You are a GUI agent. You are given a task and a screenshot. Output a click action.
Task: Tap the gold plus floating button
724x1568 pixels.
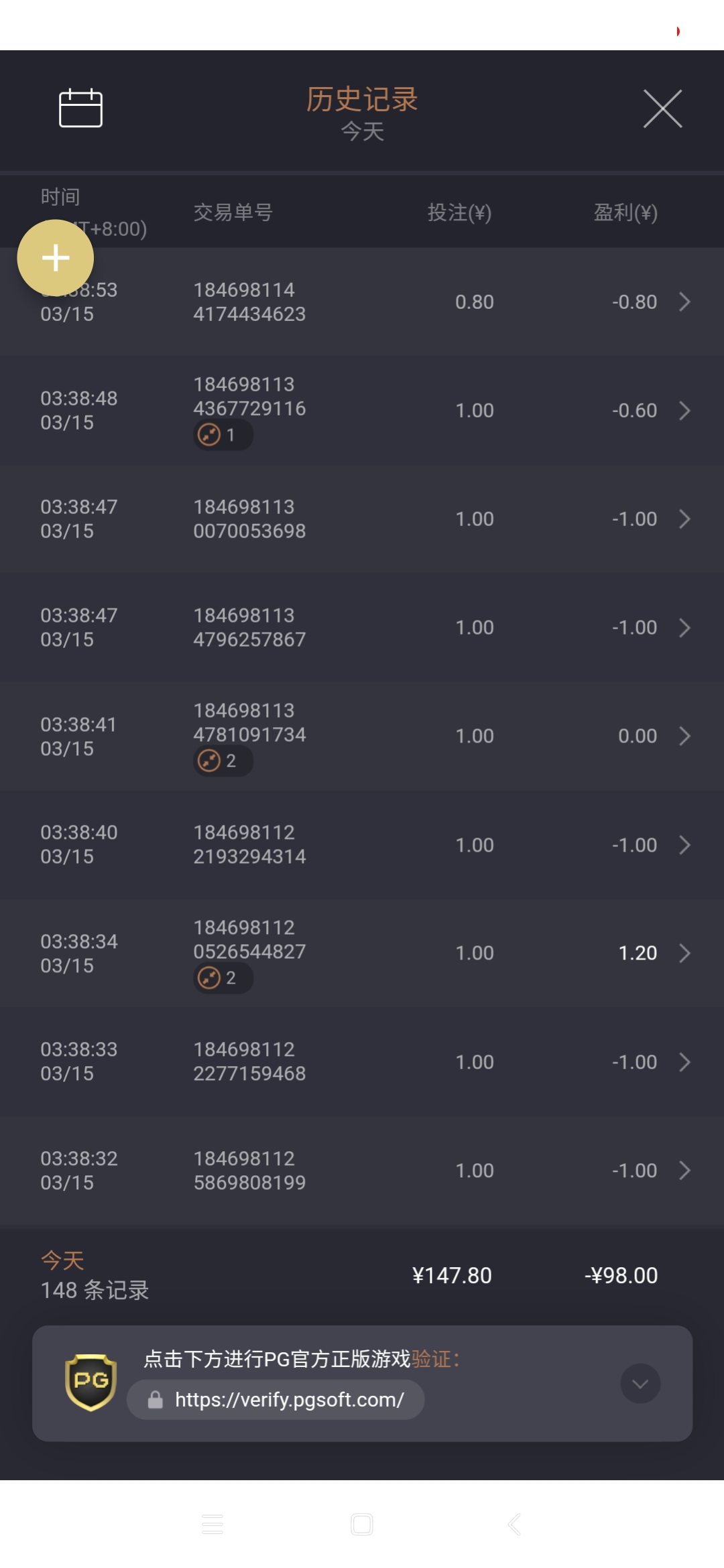point(56,258)
